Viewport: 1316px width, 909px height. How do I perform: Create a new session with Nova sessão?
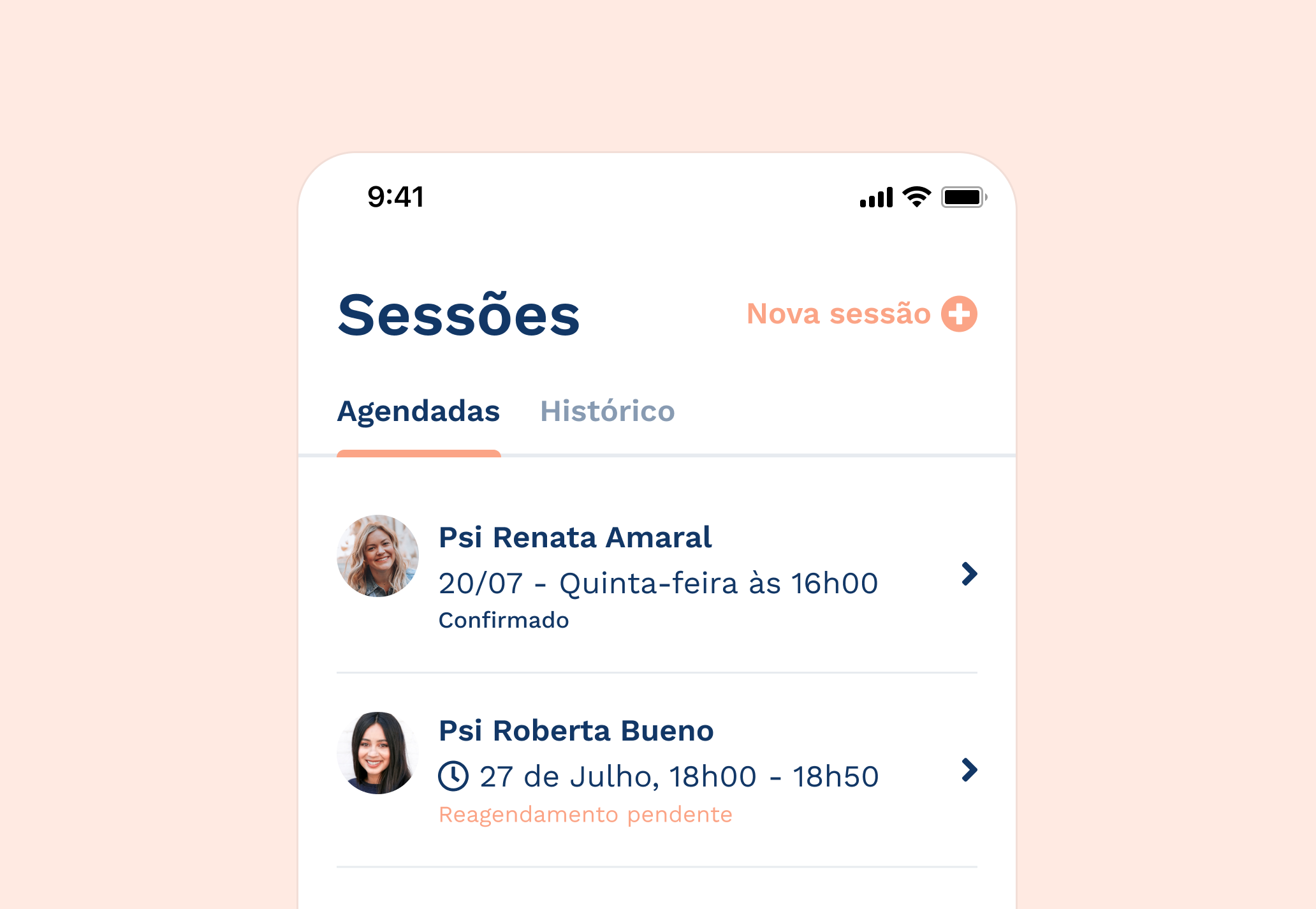point(861,314)
